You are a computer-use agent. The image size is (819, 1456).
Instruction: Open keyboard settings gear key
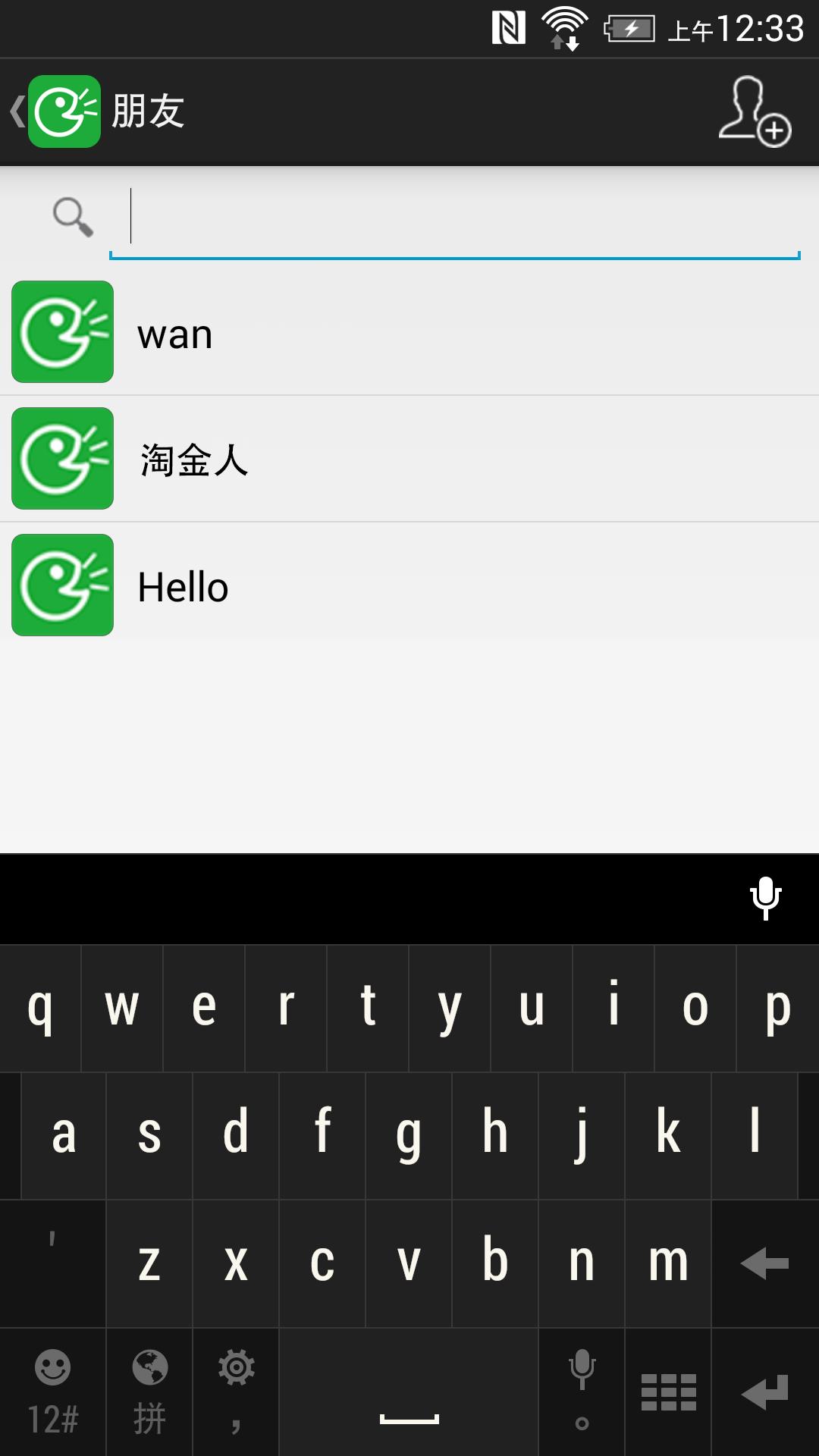point(236,1392)
